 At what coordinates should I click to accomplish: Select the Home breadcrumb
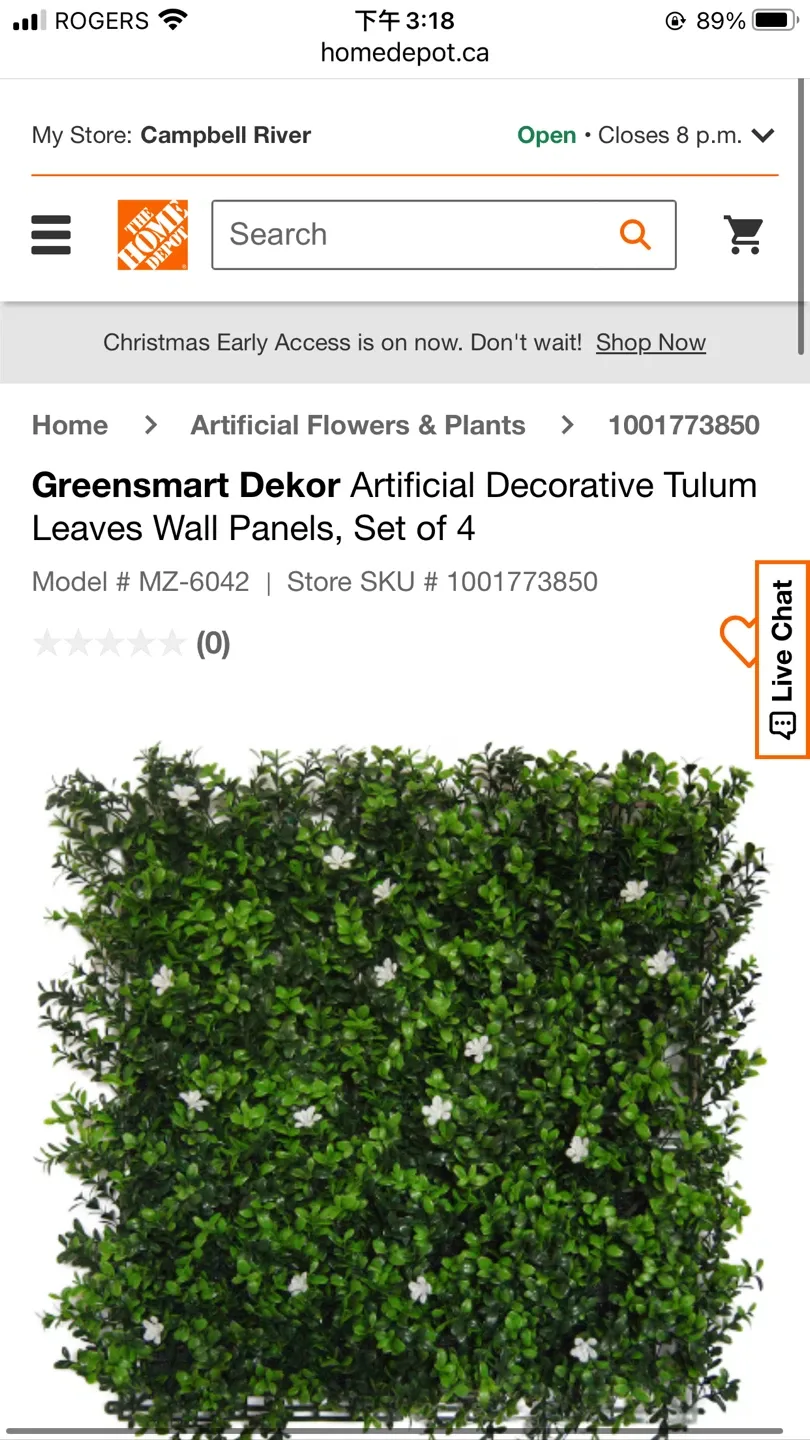click(x=69, y=424)
